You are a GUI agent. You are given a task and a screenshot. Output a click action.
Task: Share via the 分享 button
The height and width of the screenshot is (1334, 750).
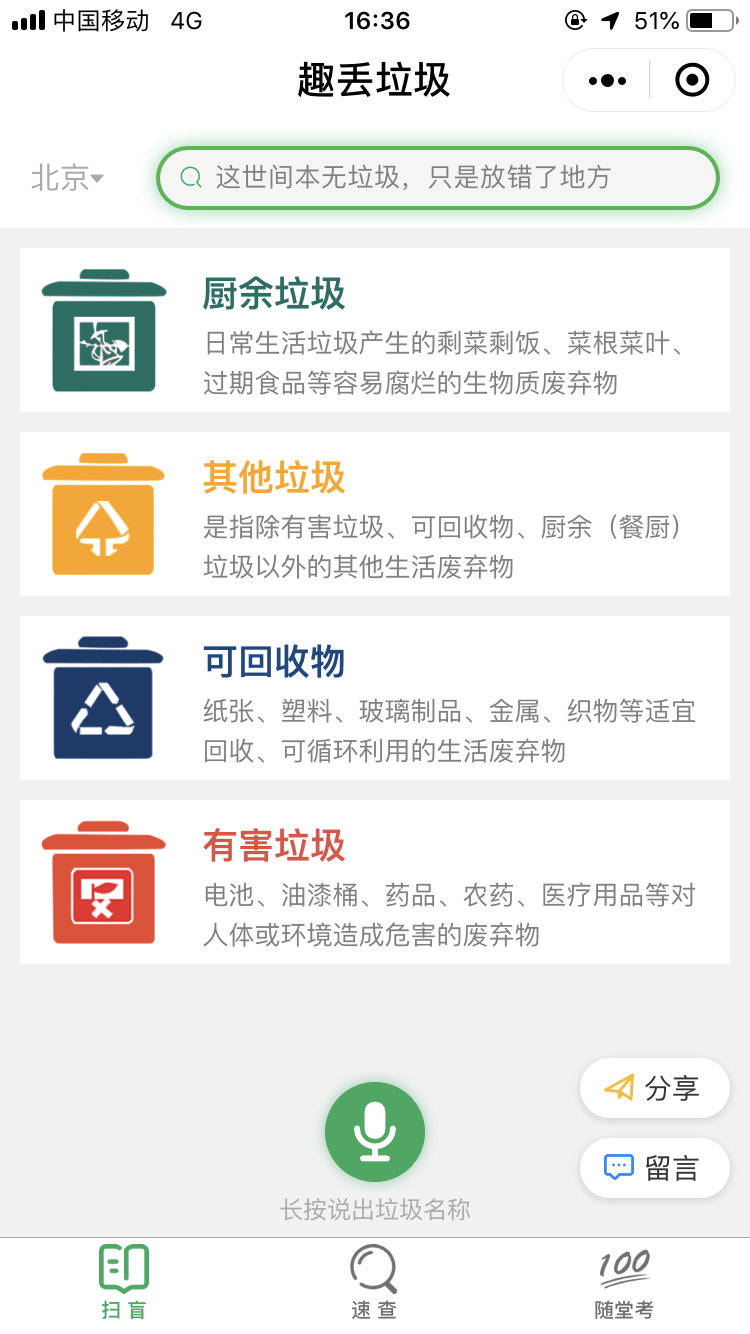[x=655, y=1088]
